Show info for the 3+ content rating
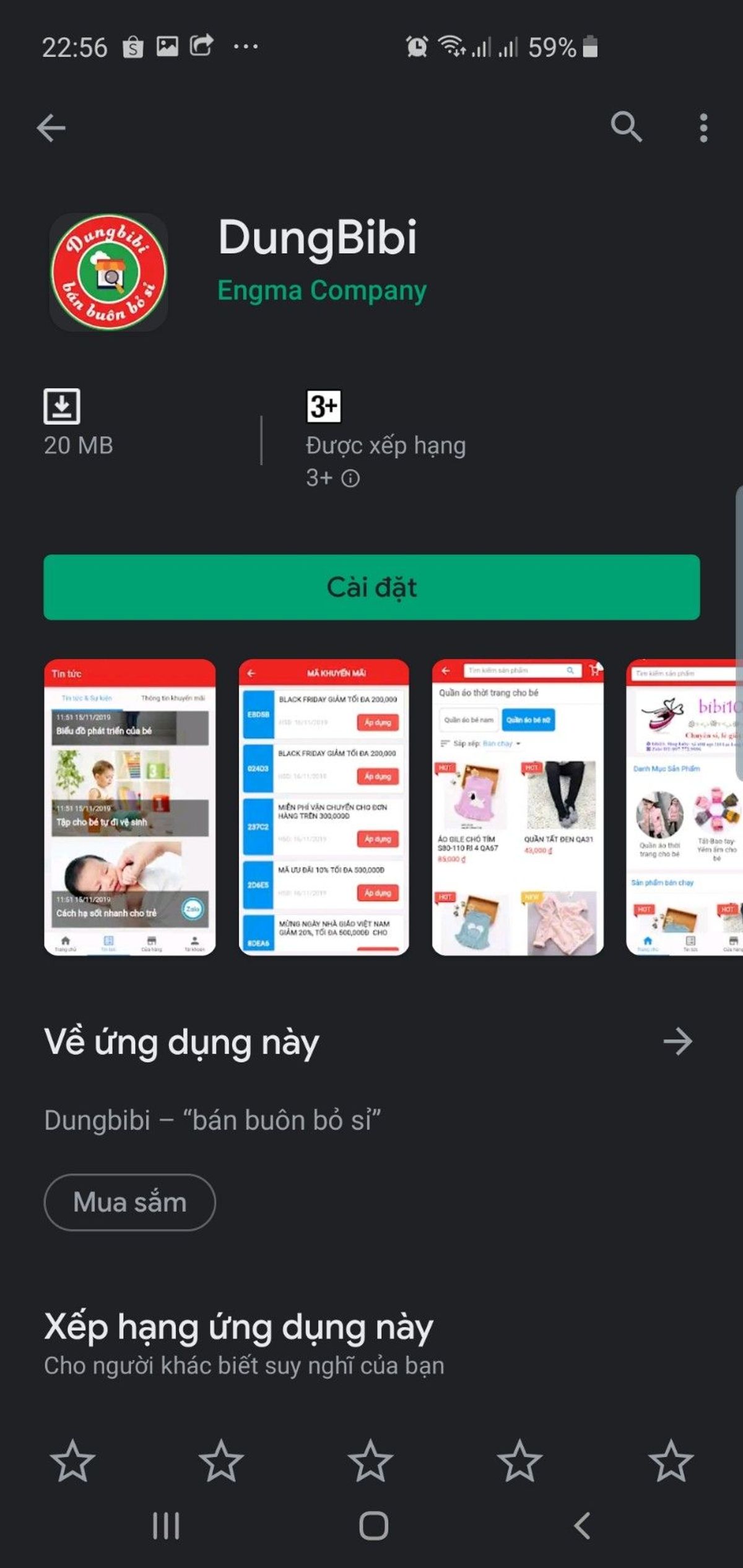 [x=350, y=479]
